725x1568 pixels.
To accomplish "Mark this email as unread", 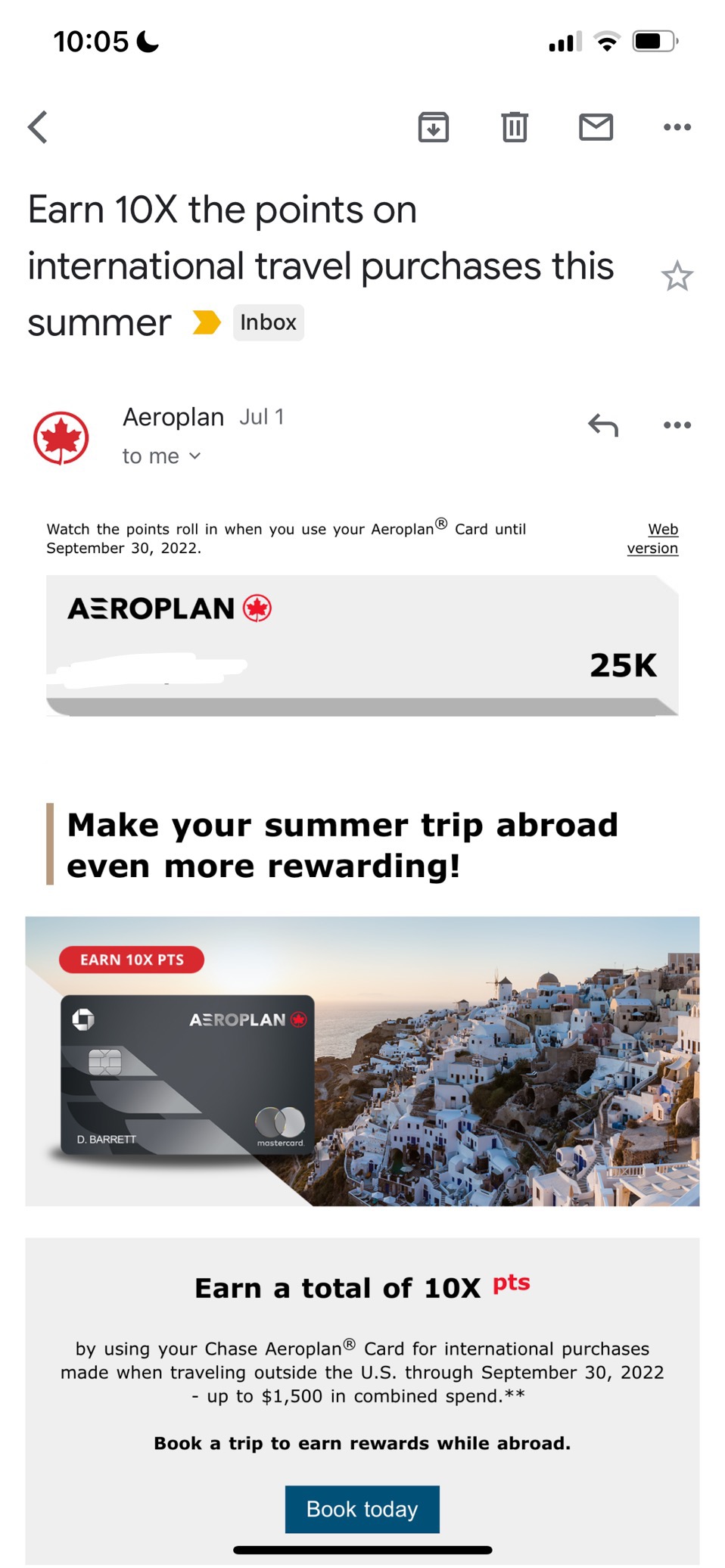I will (x=596, y=127).
